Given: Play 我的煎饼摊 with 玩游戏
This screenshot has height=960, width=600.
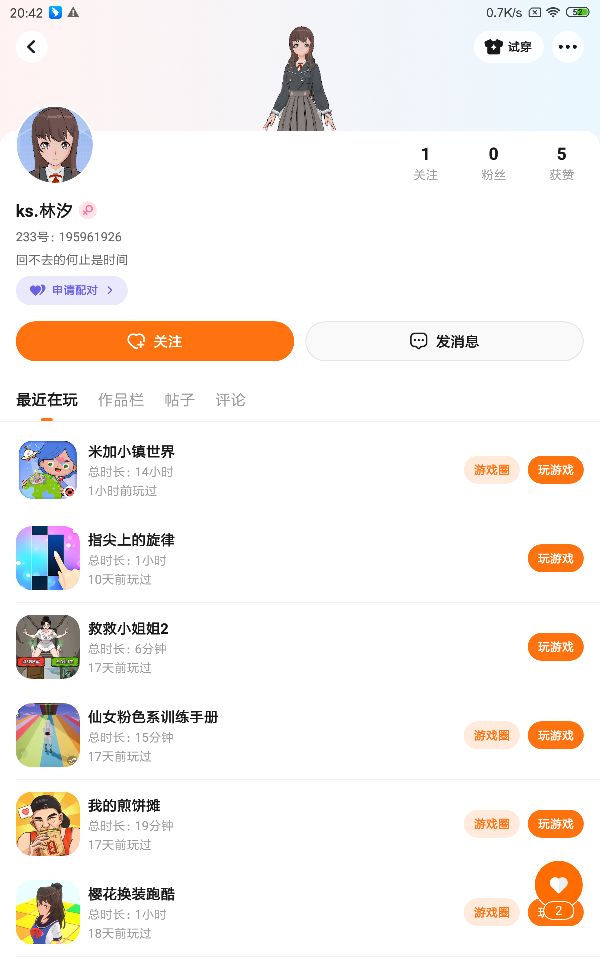Looking at the screenshot, I should pos(555,824).
